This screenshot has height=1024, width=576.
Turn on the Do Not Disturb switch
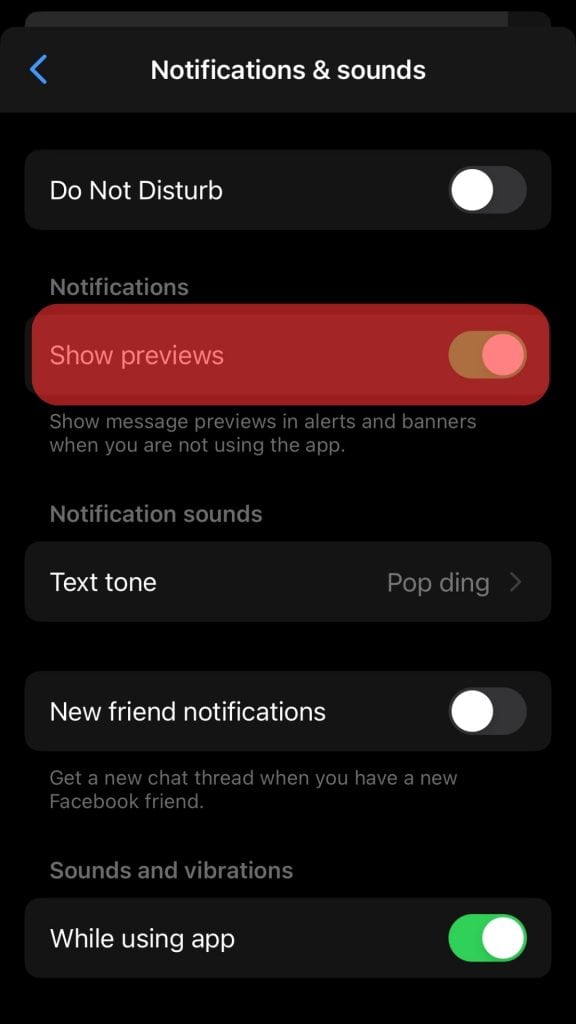(x=487, y=190)
